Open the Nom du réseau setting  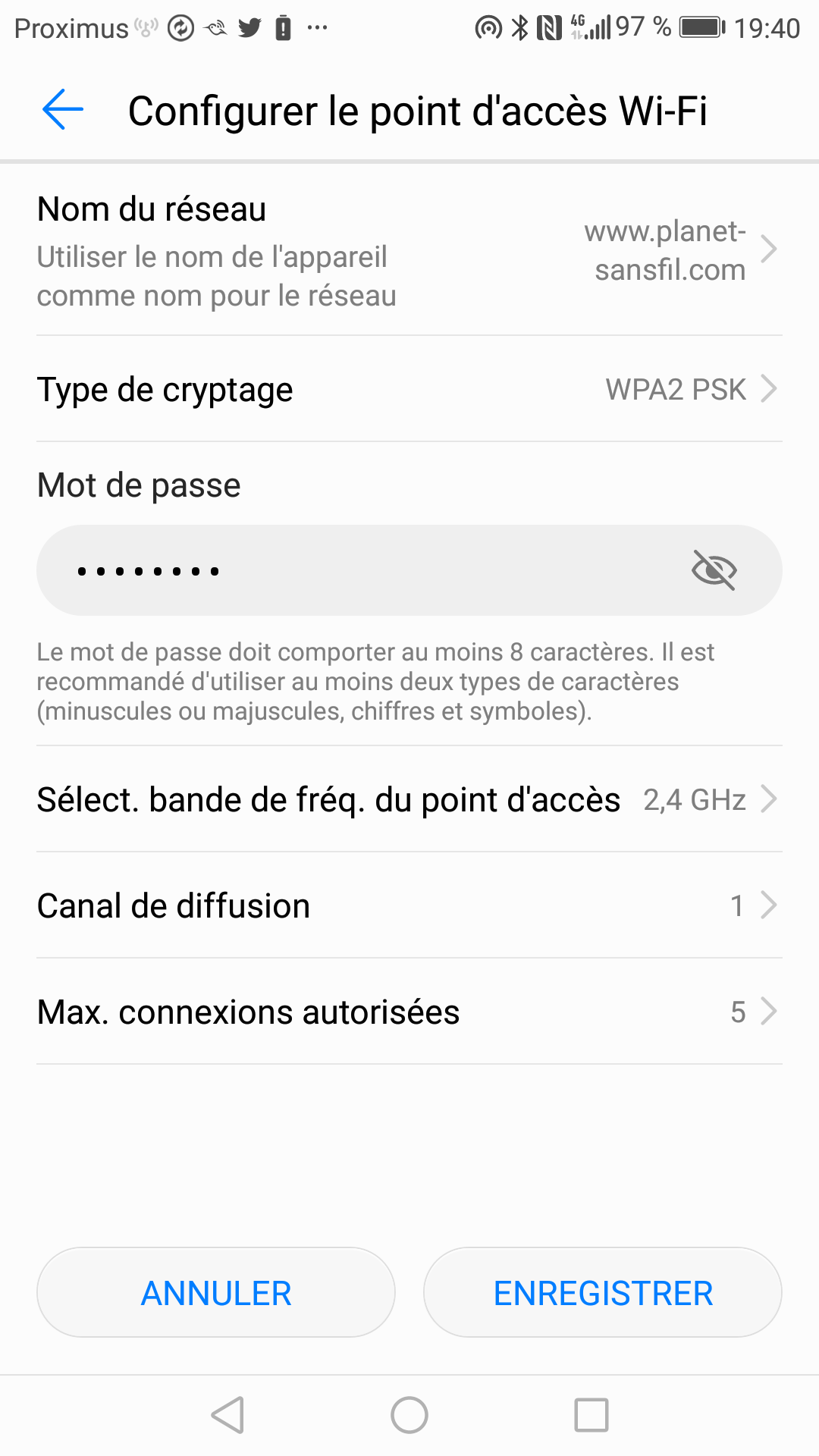pos(409,250)
